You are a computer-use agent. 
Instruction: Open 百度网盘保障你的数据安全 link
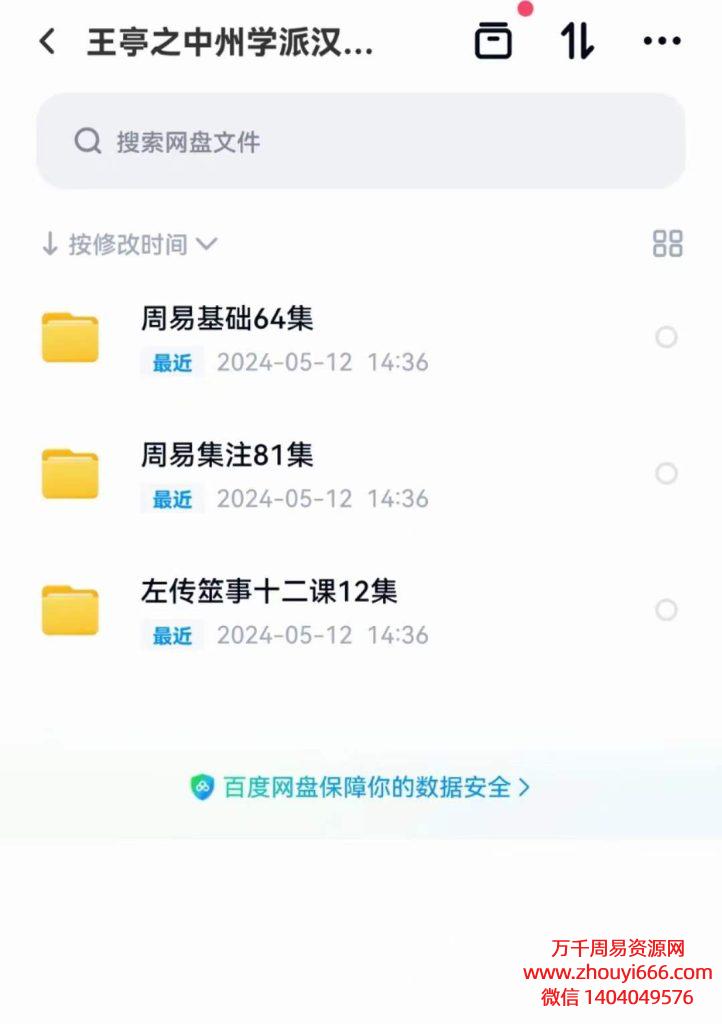pos(360,787)
